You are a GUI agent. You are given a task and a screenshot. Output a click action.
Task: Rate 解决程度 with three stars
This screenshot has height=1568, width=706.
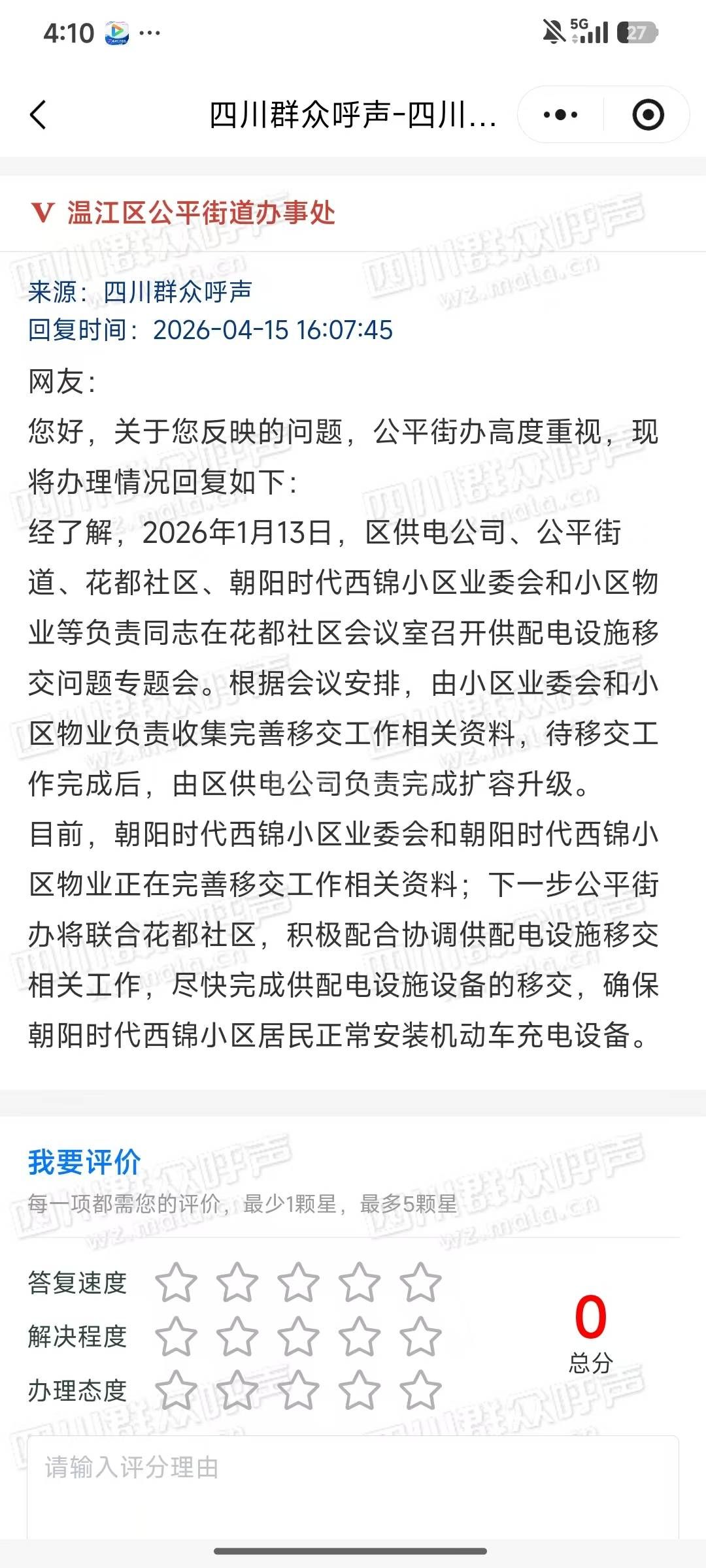point(298,1336)
